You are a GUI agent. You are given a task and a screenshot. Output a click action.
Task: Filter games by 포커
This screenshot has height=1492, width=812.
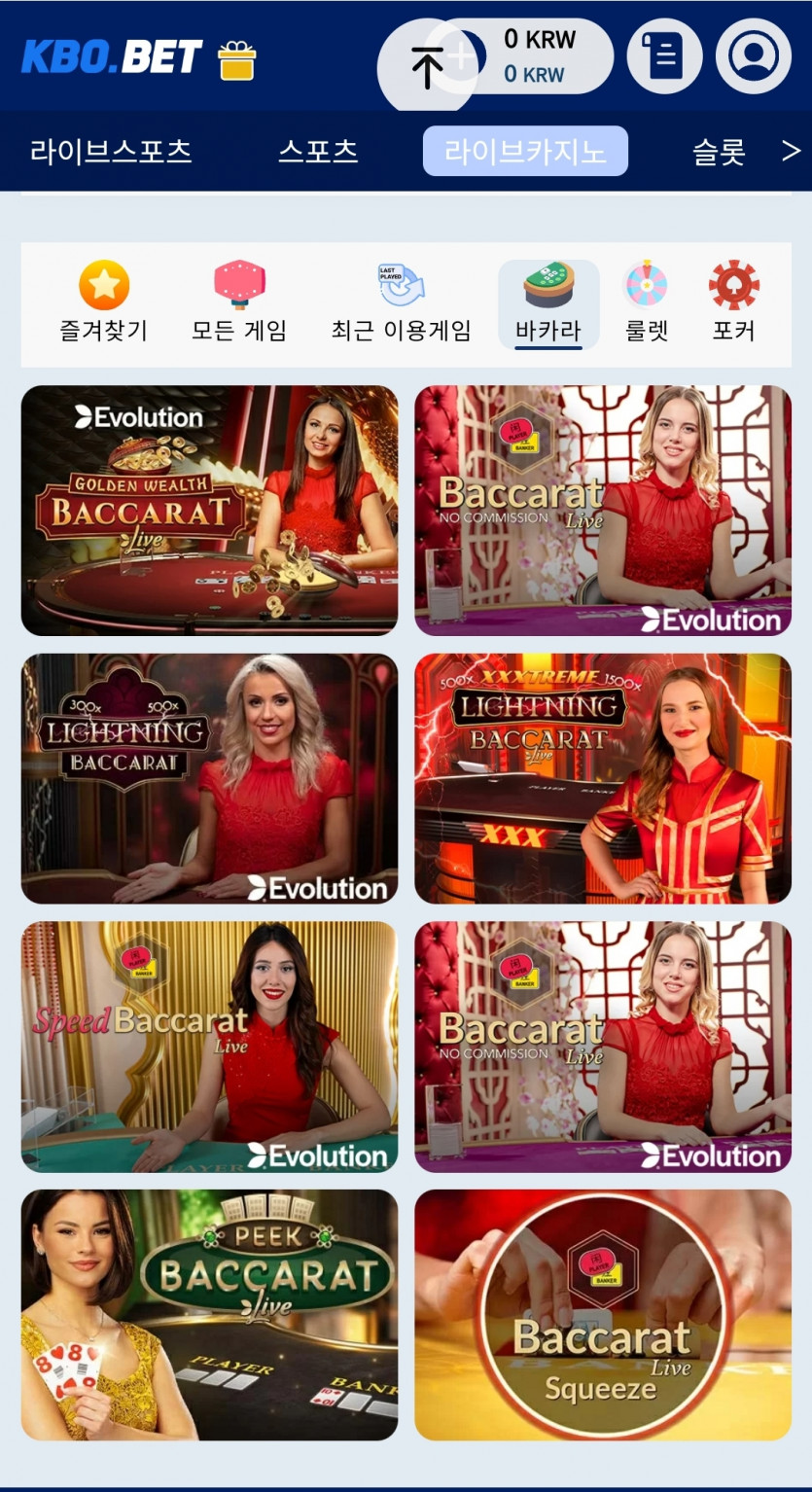pos(733,302)
